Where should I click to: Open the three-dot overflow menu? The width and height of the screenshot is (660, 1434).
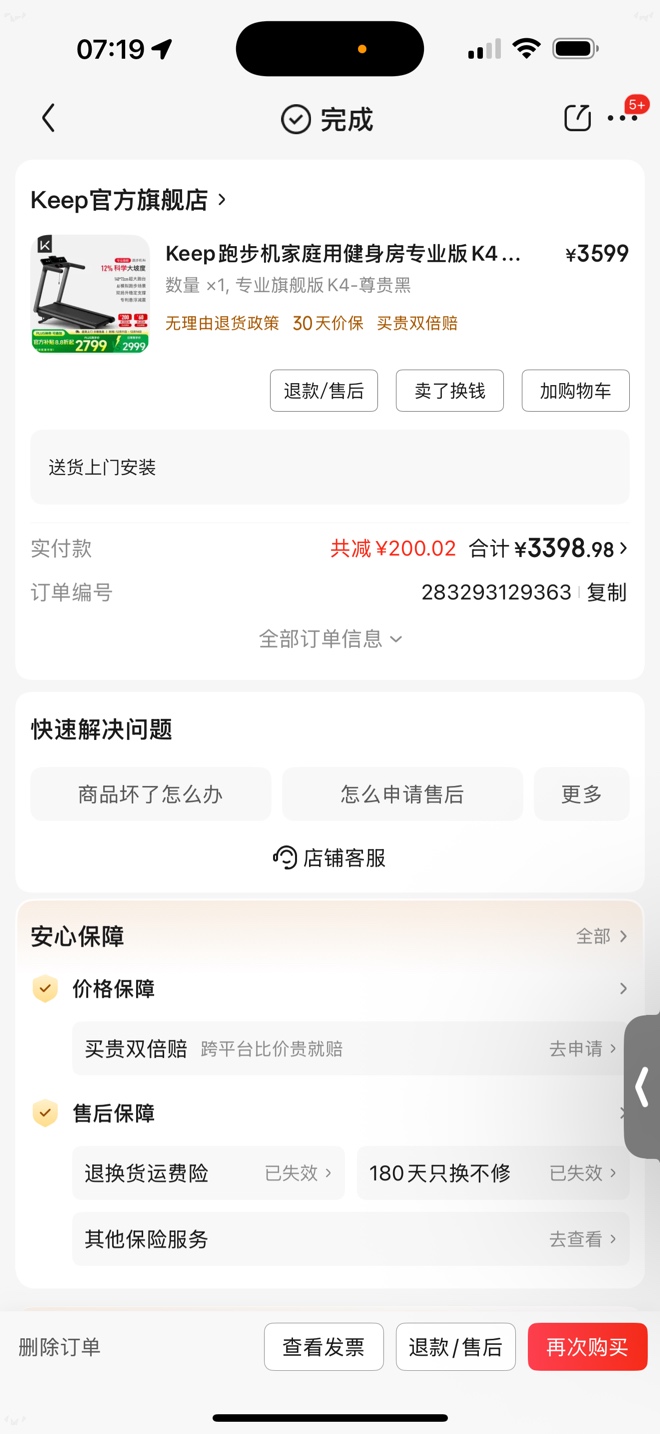(622, 118)
